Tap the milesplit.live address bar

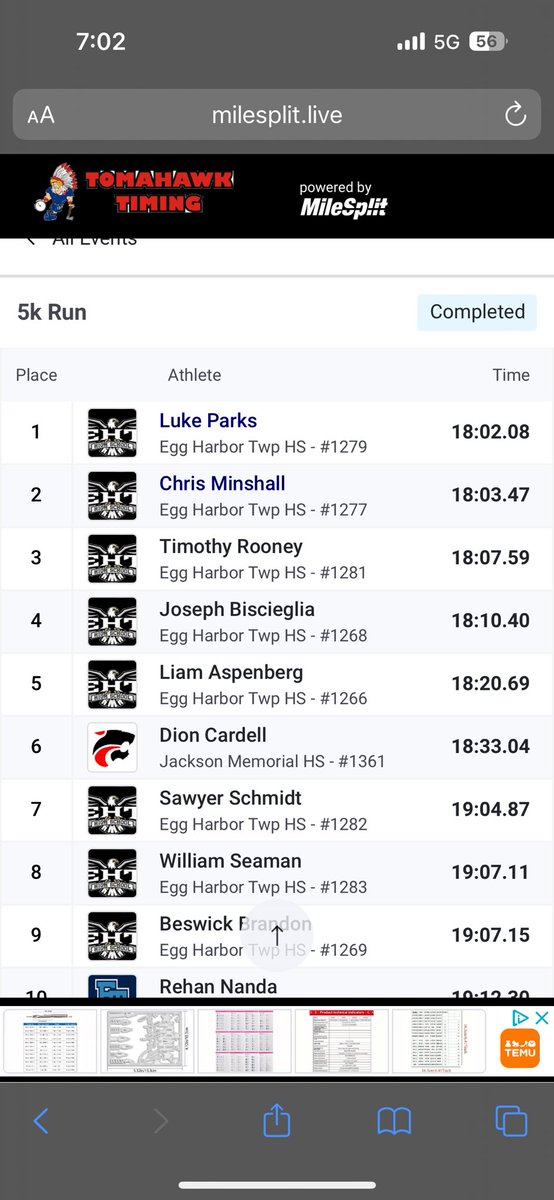coord(277,115)
